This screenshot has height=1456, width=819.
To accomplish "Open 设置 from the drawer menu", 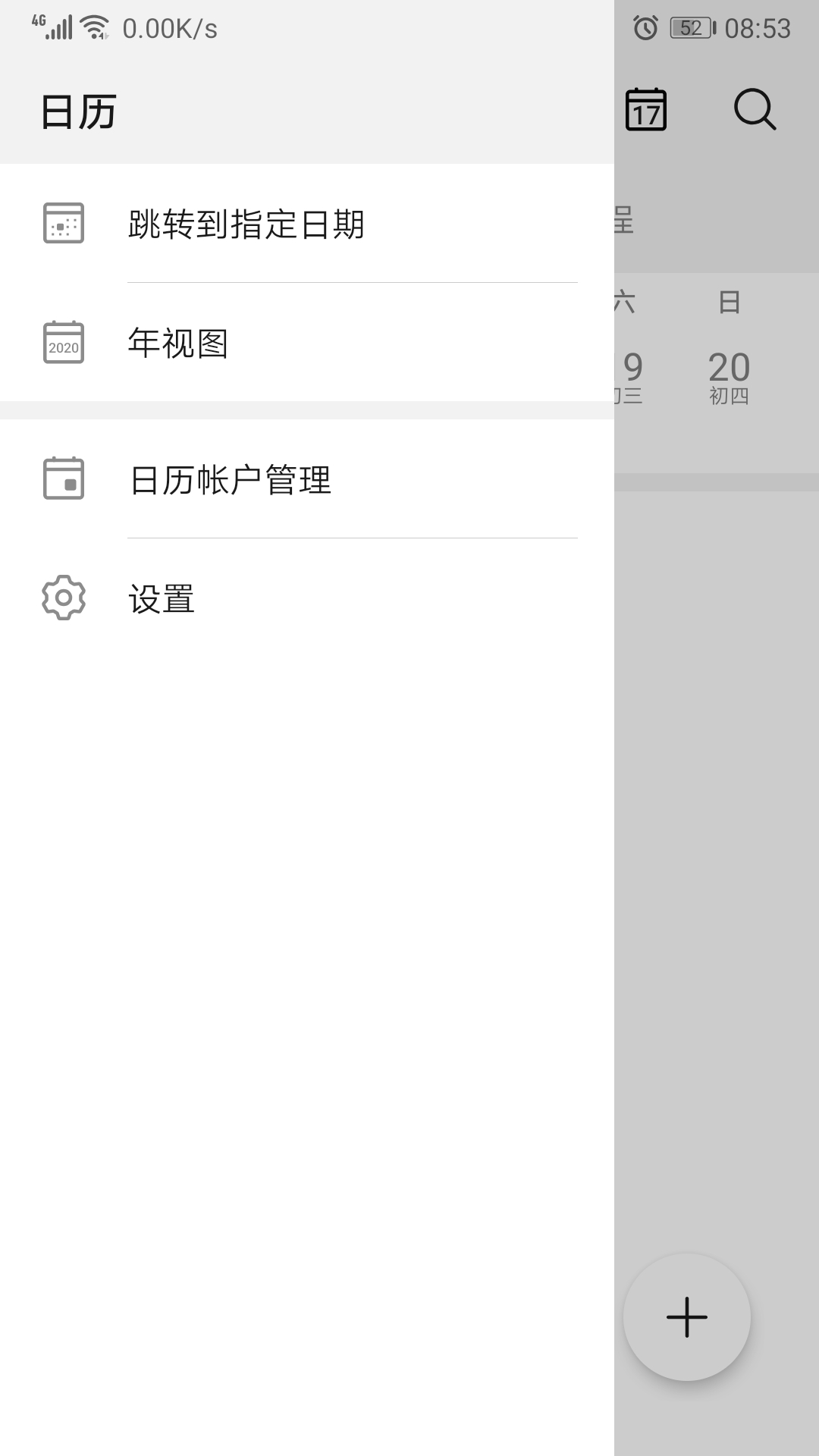I will [160, 599].
